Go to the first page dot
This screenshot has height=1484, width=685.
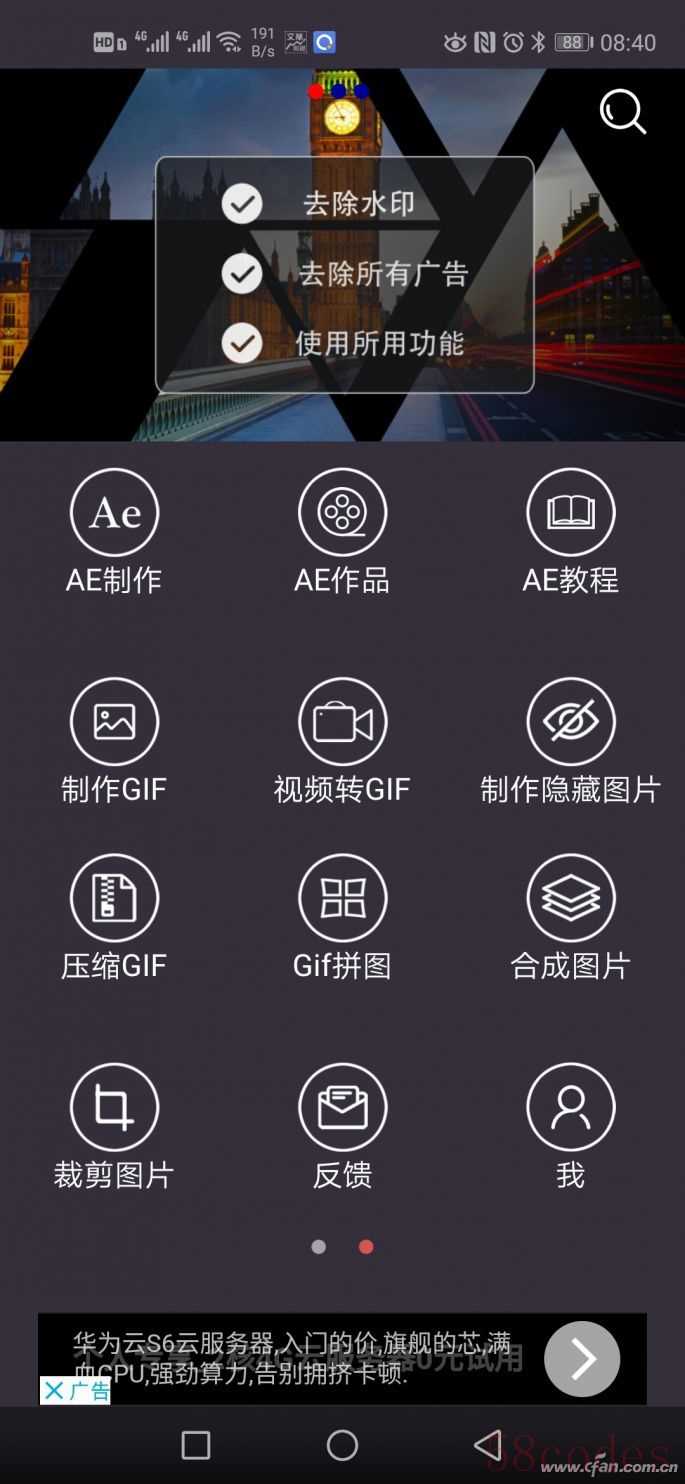318,1247
